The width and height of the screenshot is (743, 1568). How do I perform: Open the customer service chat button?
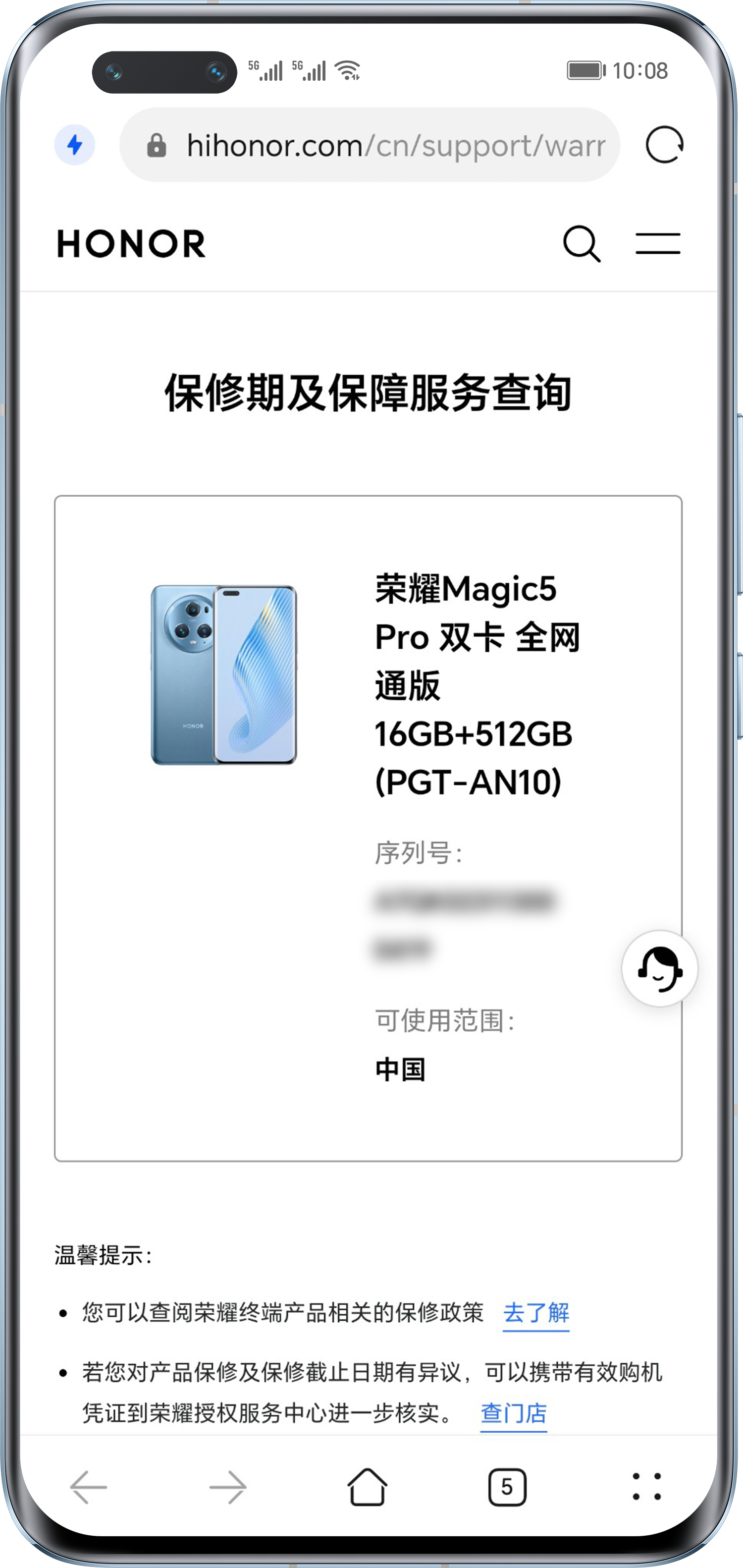(x=659, y=968)
